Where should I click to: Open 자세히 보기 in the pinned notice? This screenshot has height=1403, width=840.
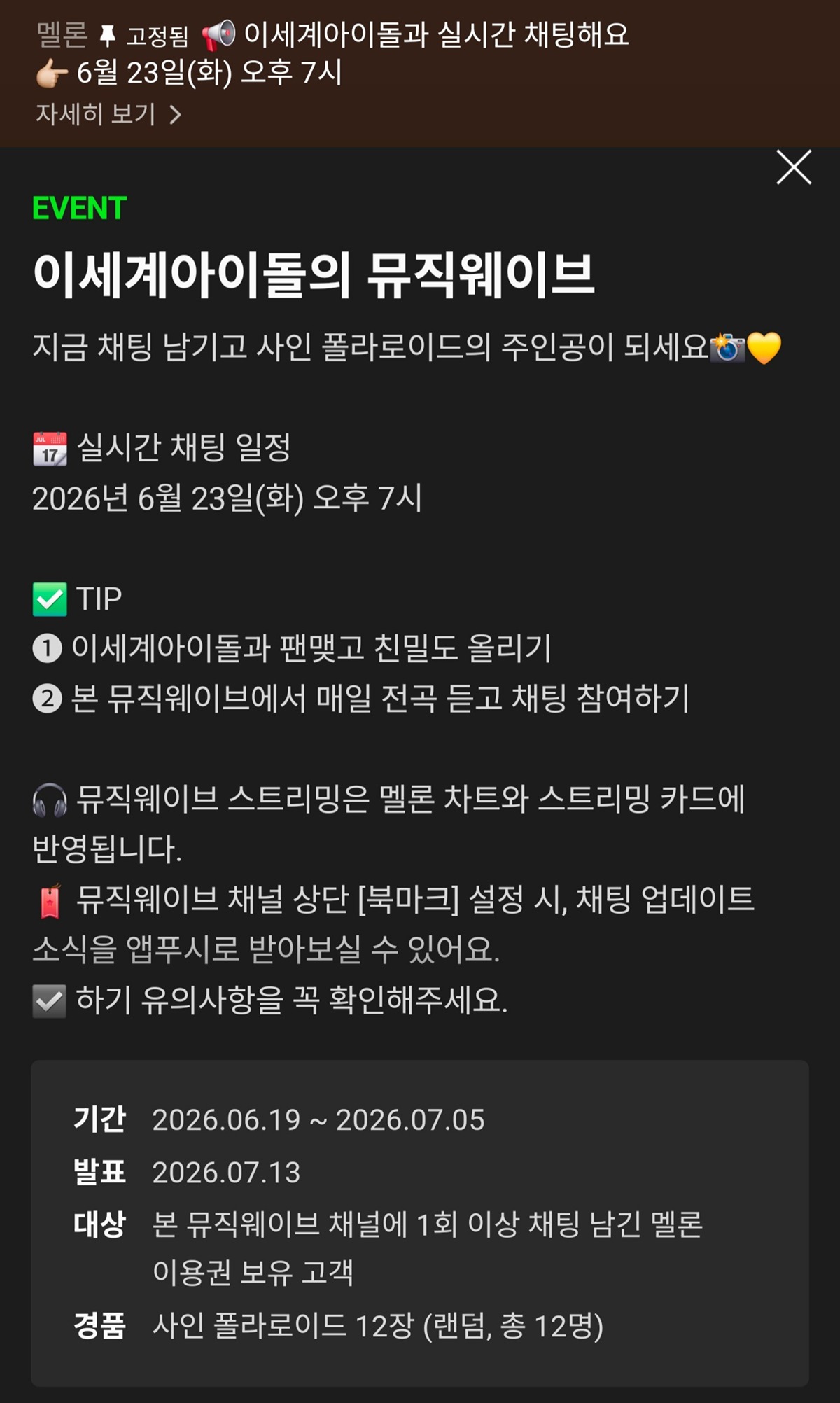tap(108, 114)
